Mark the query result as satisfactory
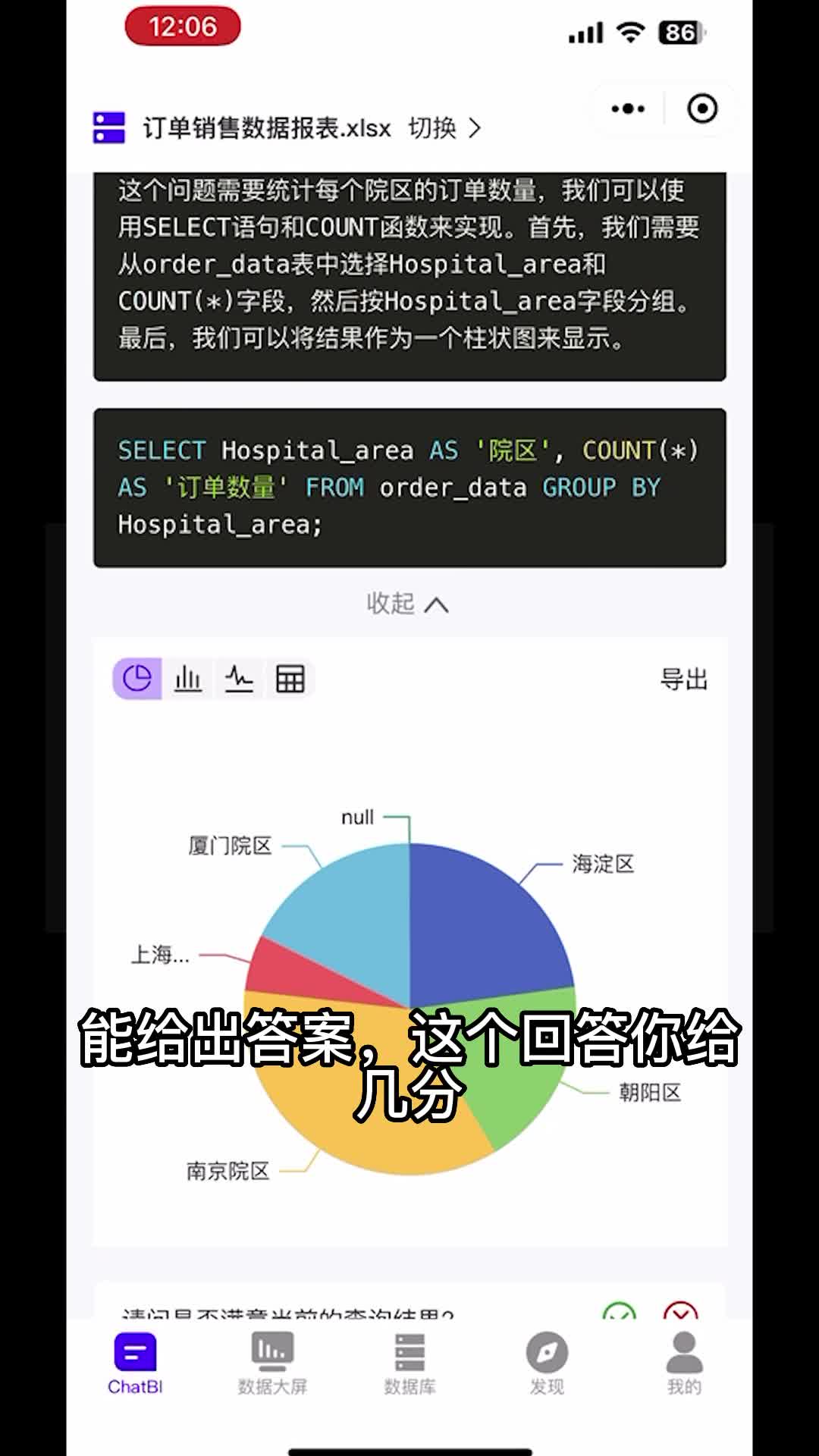Screen dimensions: 819x1456 click(x=619, y=1313)
